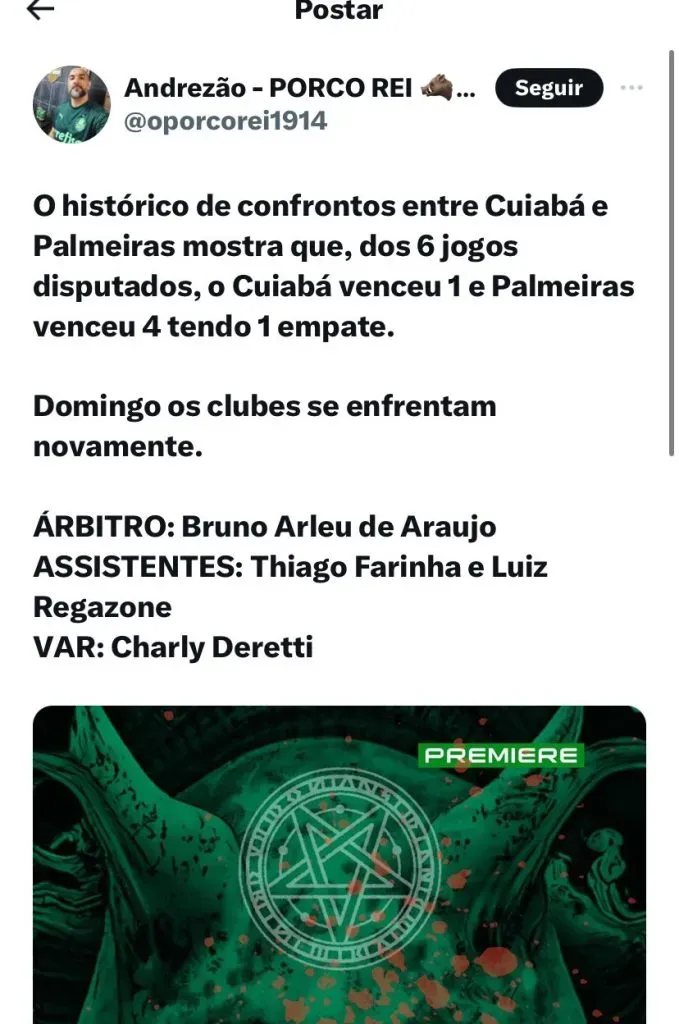Open the post's three-dot overflow menu
The image size is (679, 1024).
click(631, 88)
